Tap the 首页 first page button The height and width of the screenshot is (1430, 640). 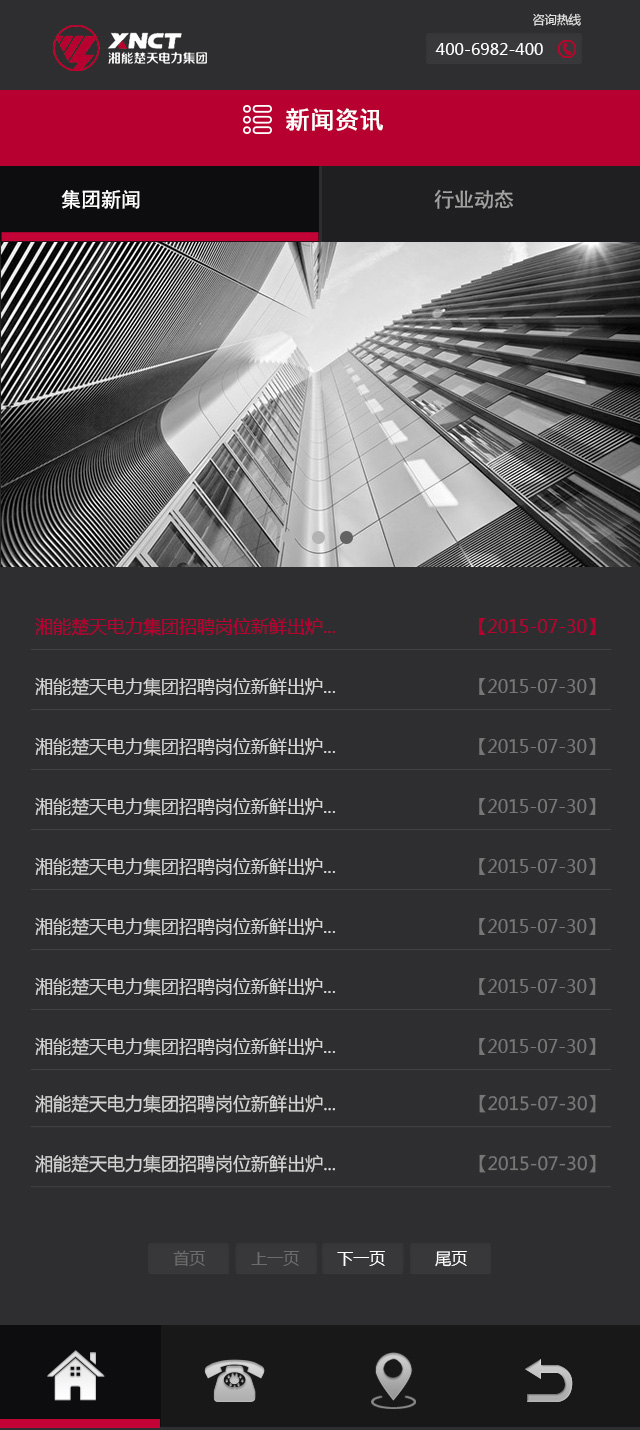188,1259
